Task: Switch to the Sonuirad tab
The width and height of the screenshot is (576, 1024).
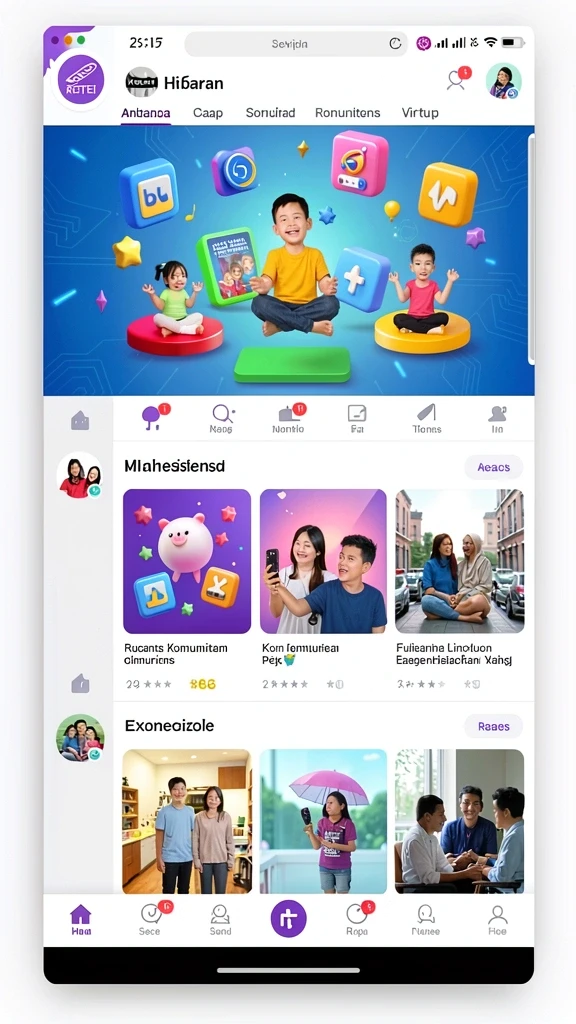Action: tap(270, 112)
